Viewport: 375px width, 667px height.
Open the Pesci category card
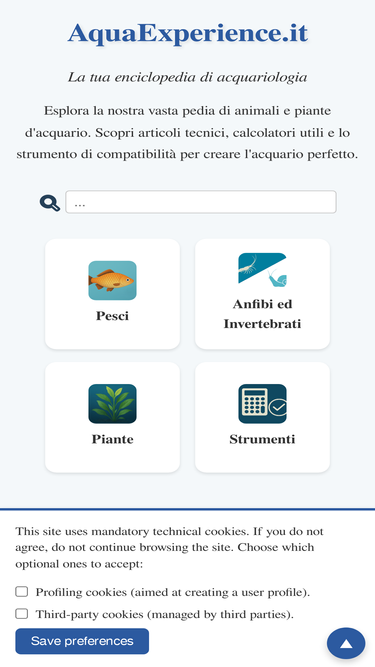click(112, 294)
